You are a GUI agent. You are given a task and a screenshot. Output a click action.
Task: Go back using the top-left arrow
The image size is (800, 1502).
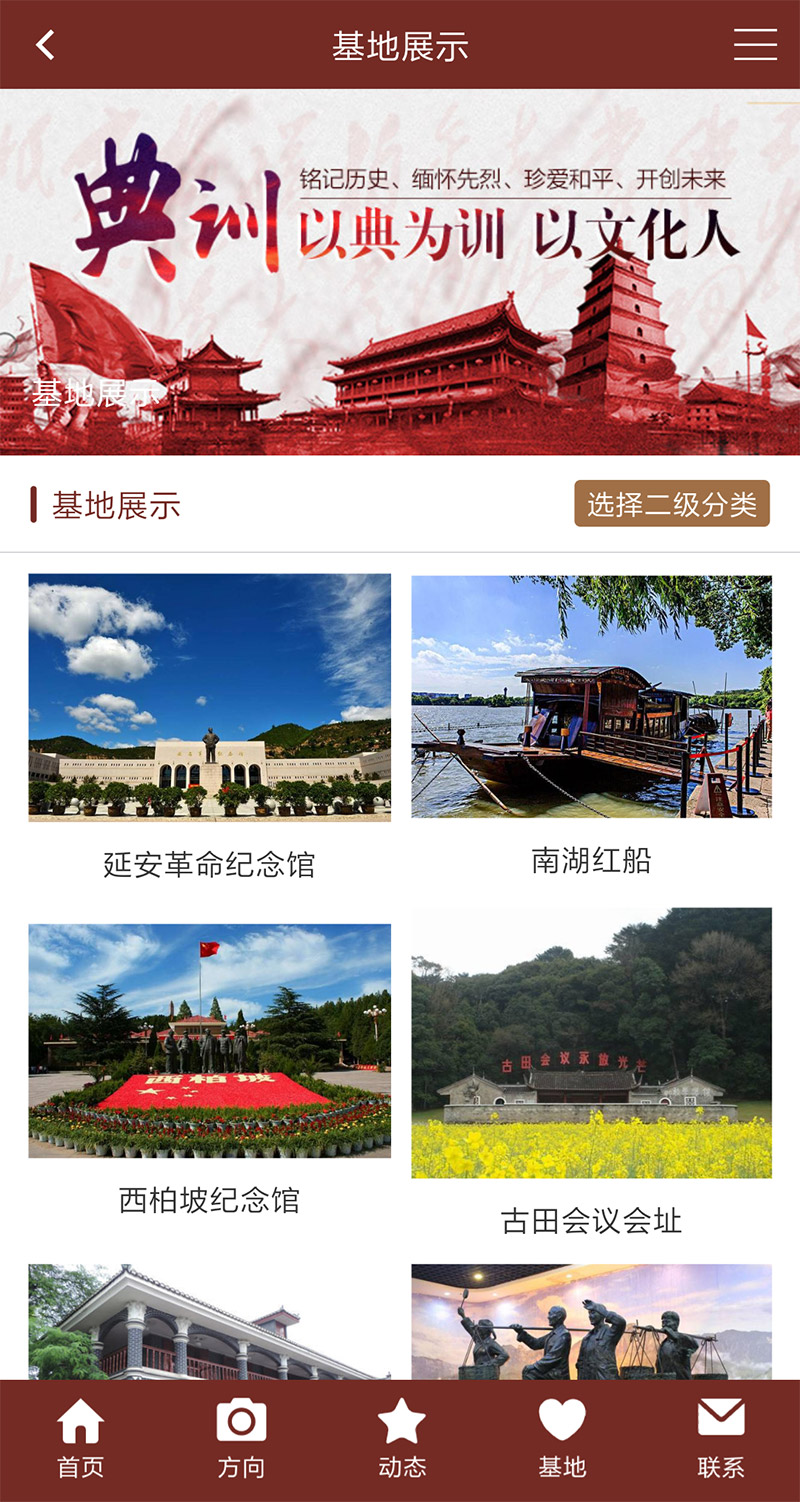click(45, 45)
